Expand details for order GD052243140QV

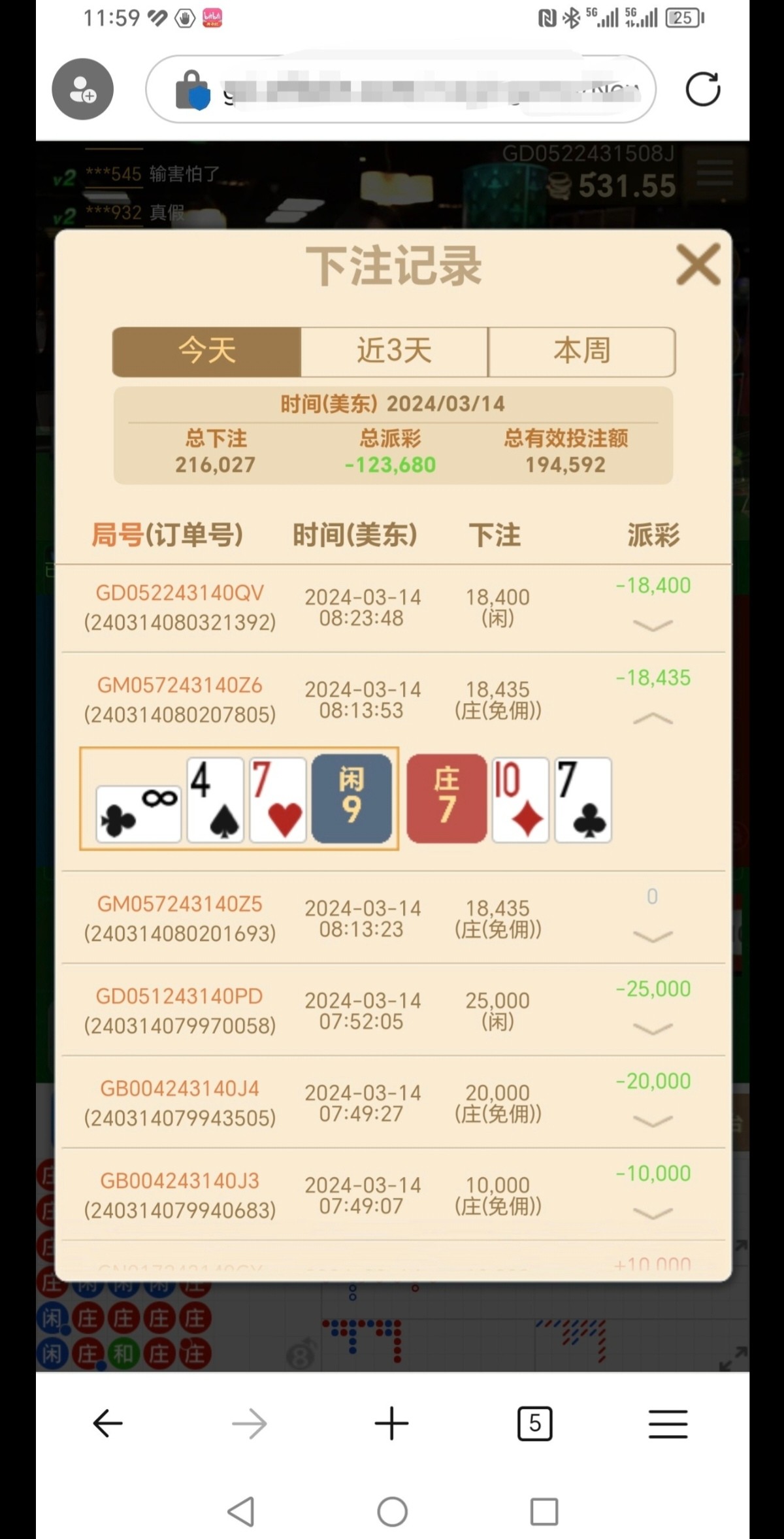[653, 625]
